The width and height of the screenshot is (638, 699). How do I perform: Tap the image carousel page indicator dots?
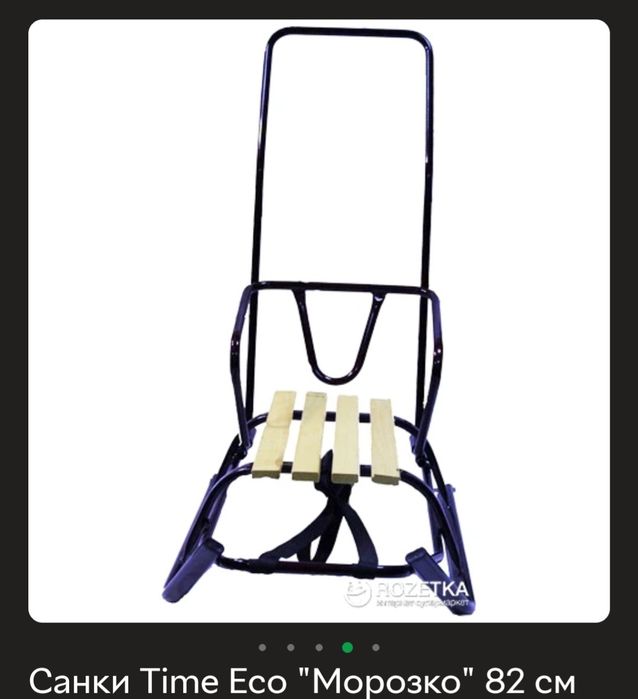tap(319, 647)
